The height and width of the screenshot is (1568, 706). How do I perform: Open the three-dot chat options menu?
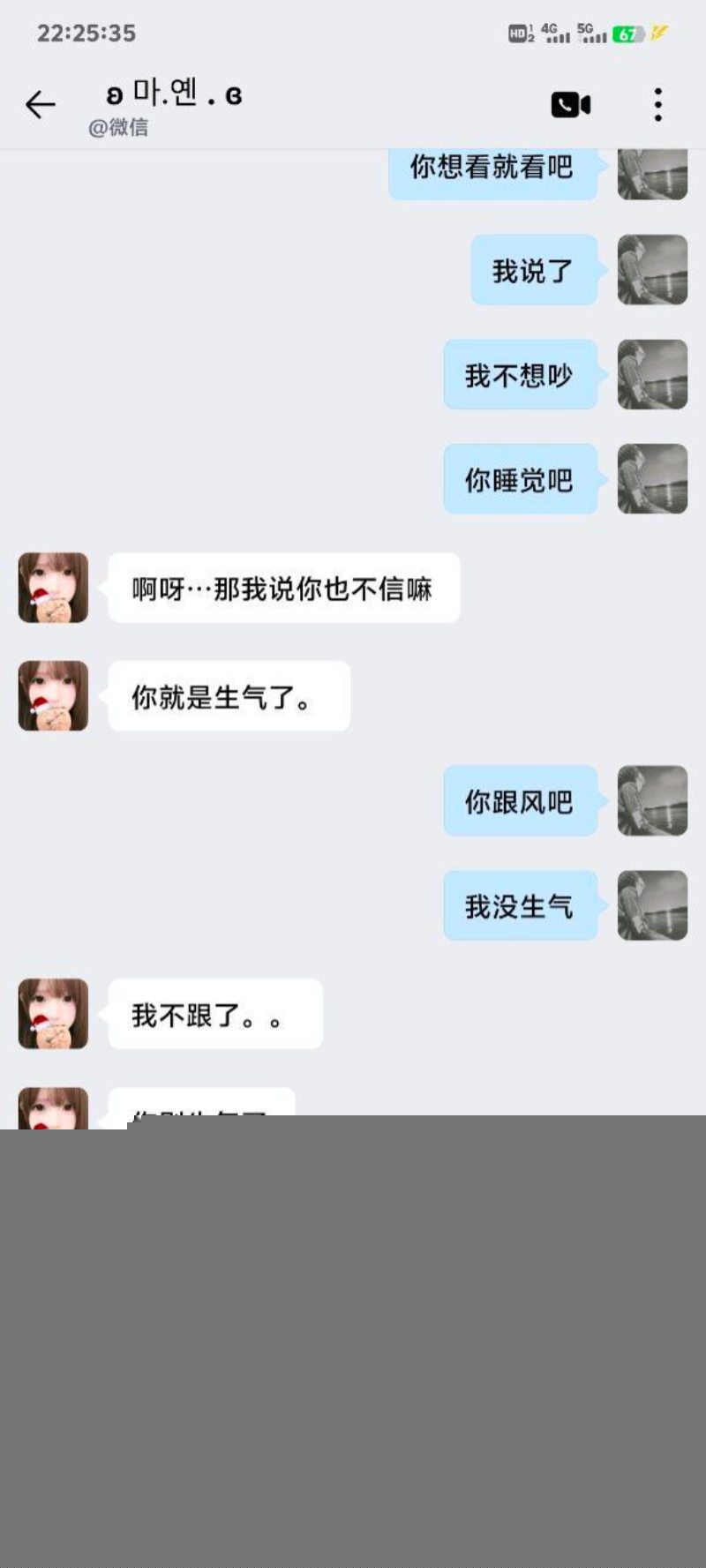pos(657,104)
